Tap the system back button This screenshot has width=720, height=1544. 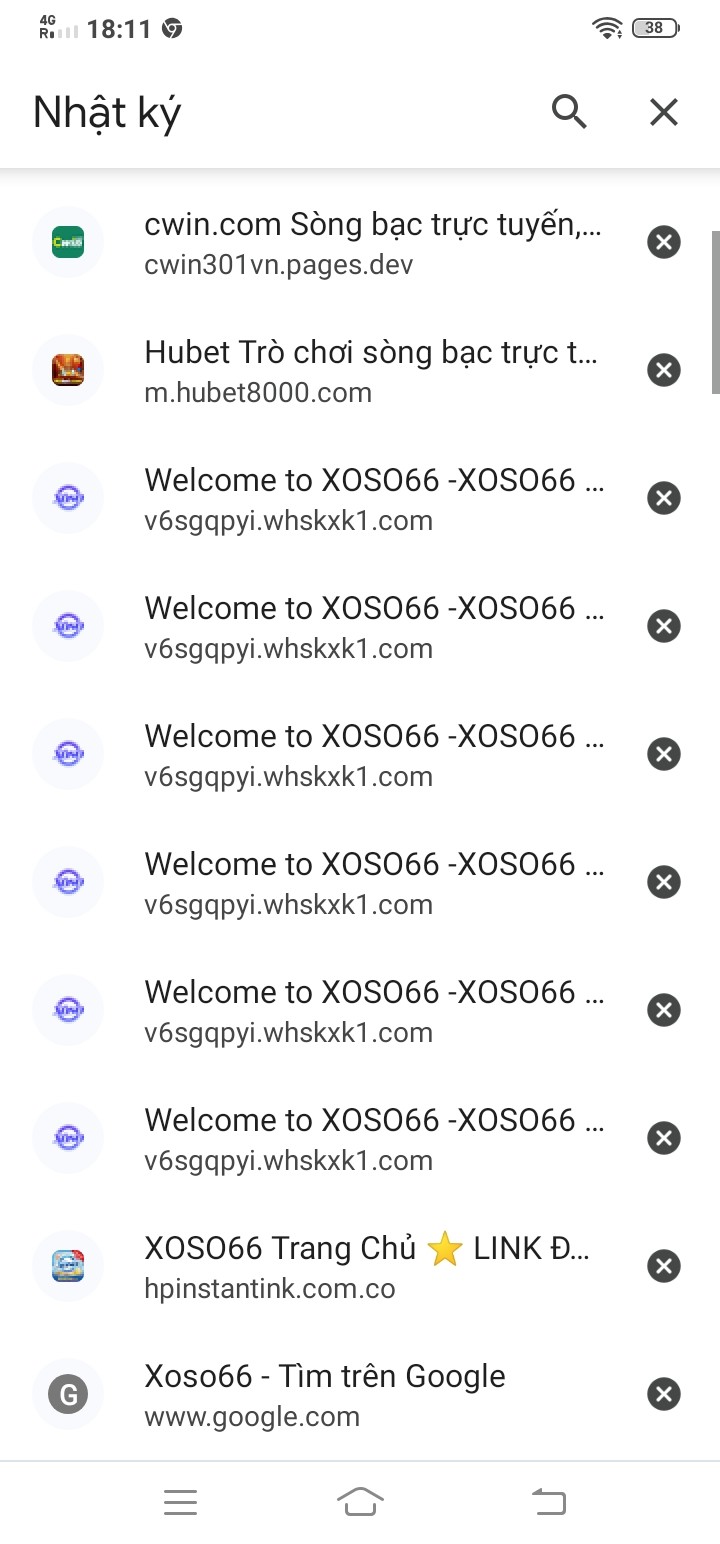[x=548, y=1502]
